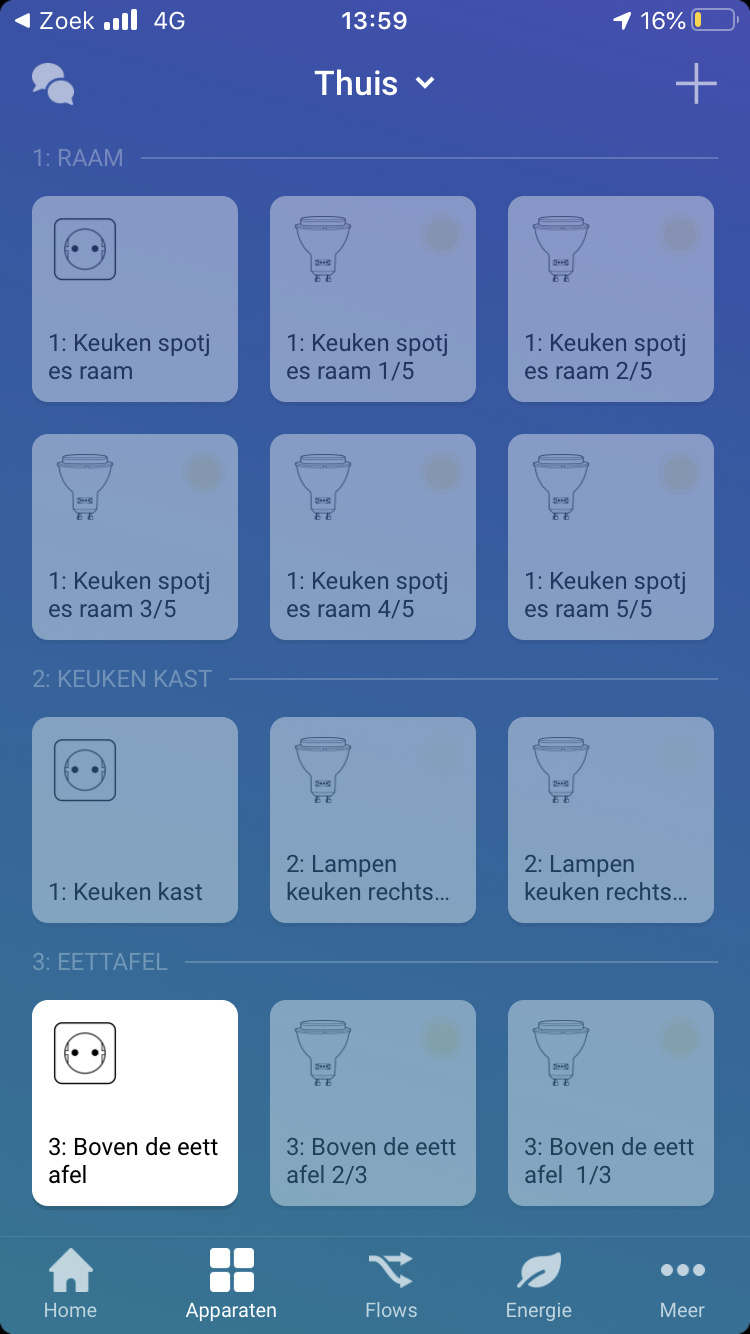Expand the Thuis home selector
750x1334 pixels.
(374, 83)
